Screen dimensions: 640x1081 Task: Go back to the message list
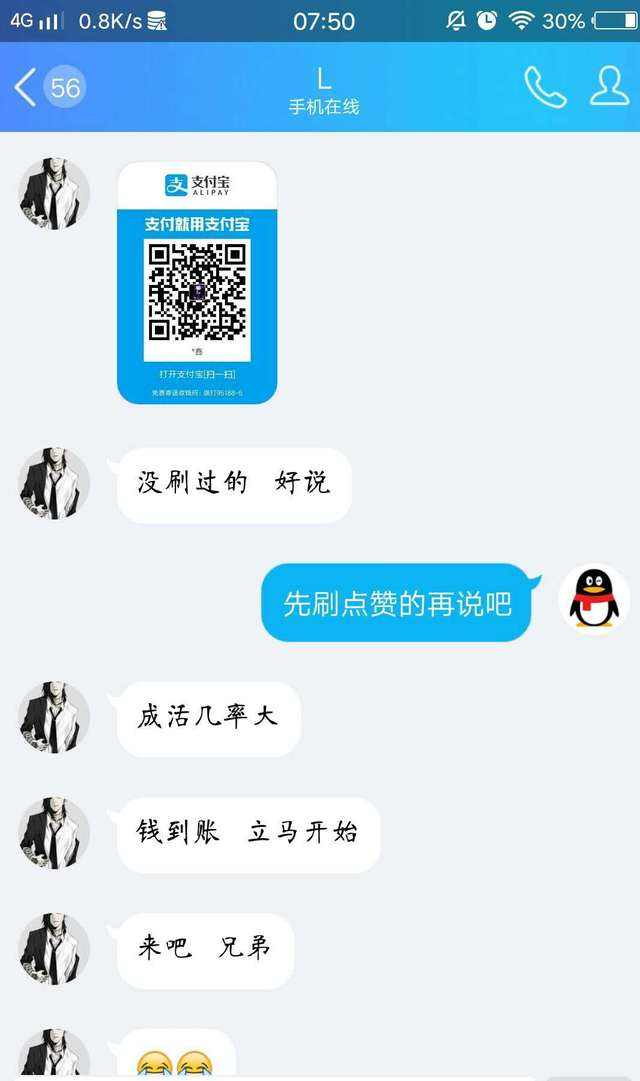[x=26, y=88]
